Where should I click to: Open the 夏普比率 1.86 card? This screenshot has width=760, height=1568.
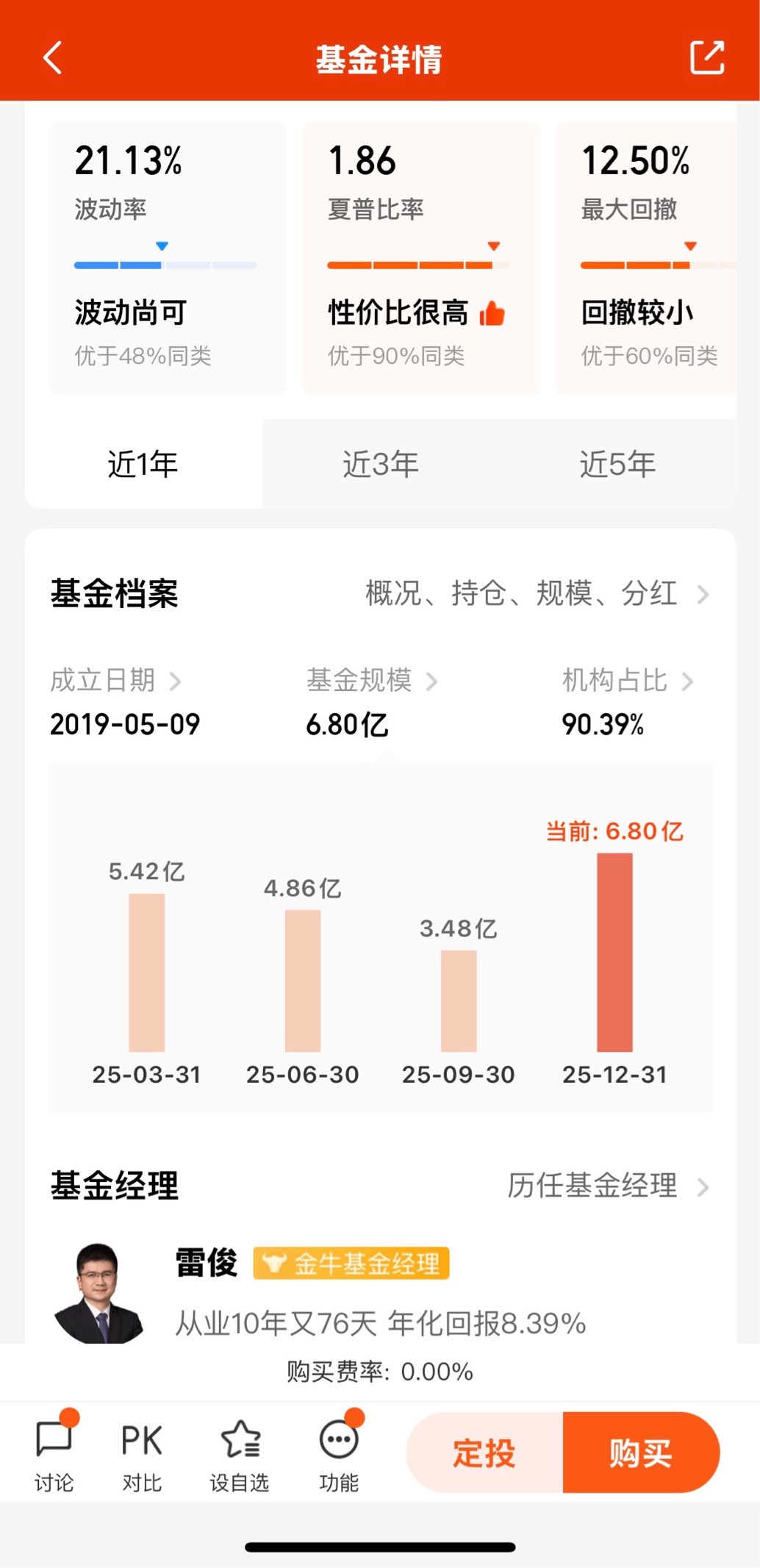click(421, 259)
